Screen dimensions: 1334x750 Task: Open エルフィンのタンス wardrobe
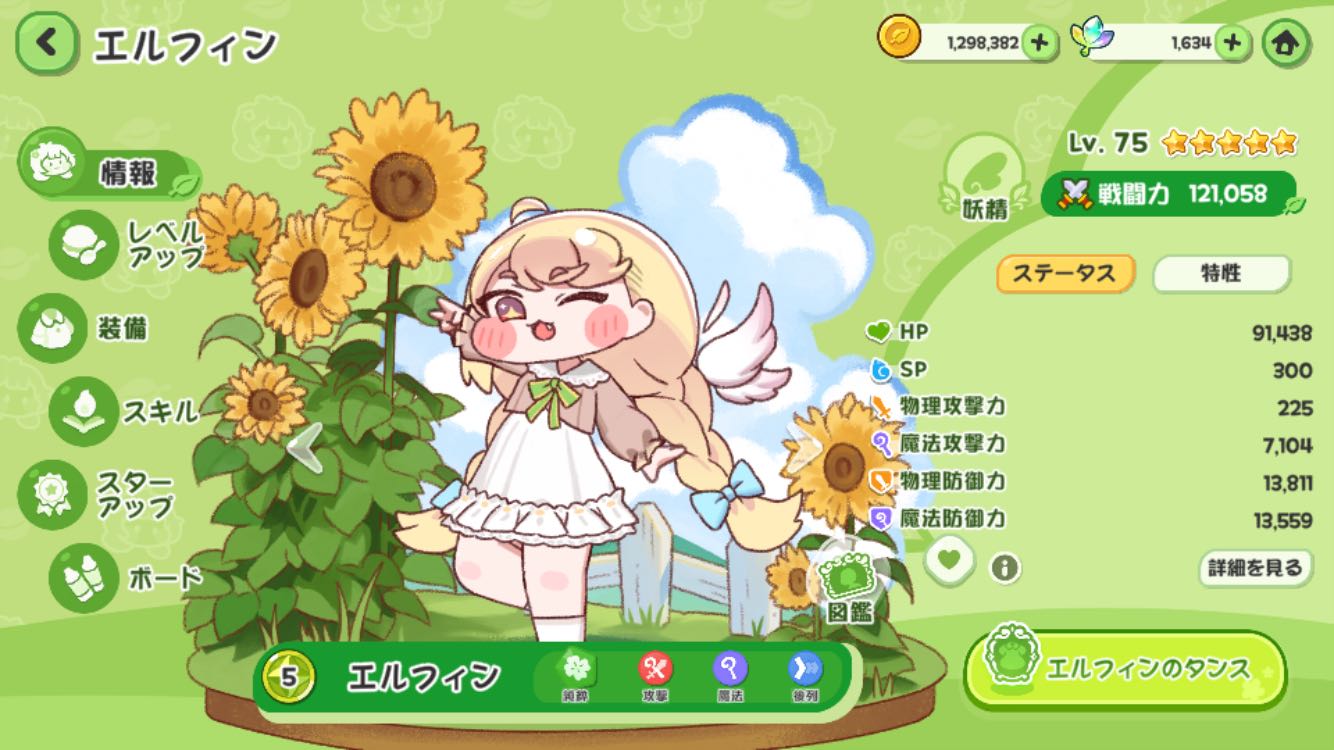pos(1124,669)
